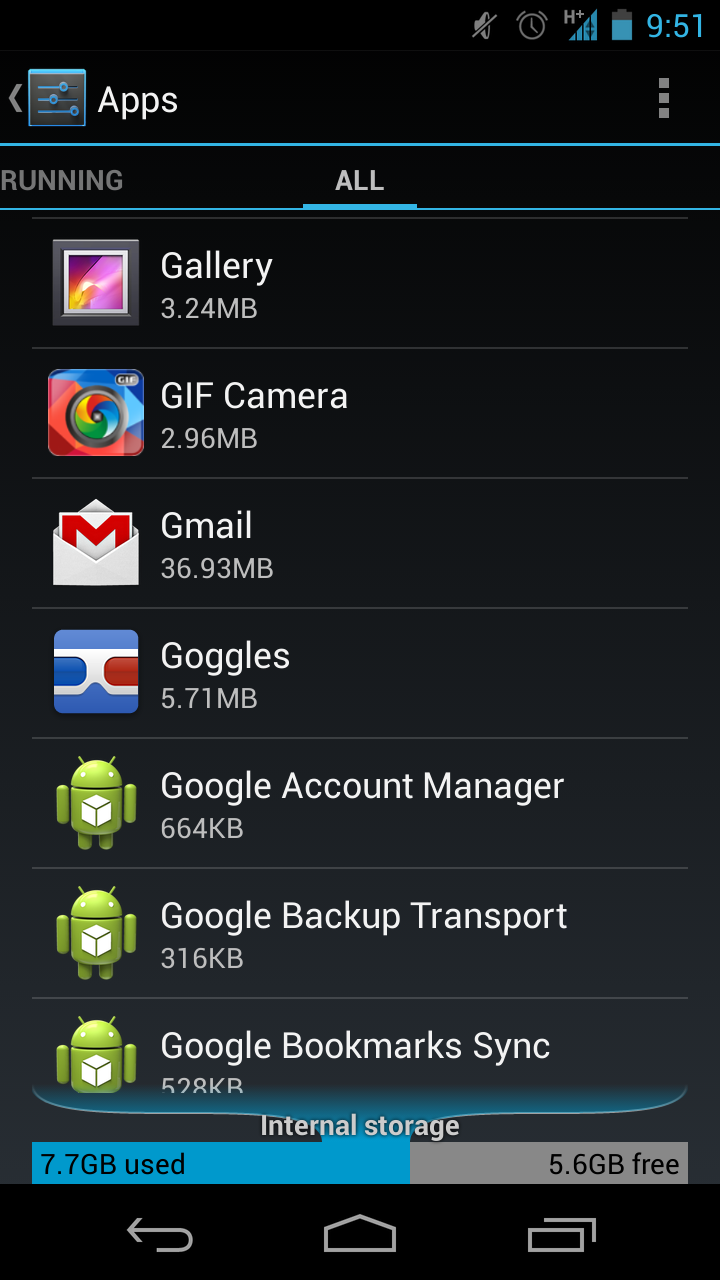Tap the system back button
Viewport: 720px width, 1280px height.
pyautogui.click(x=160, y=1236)
